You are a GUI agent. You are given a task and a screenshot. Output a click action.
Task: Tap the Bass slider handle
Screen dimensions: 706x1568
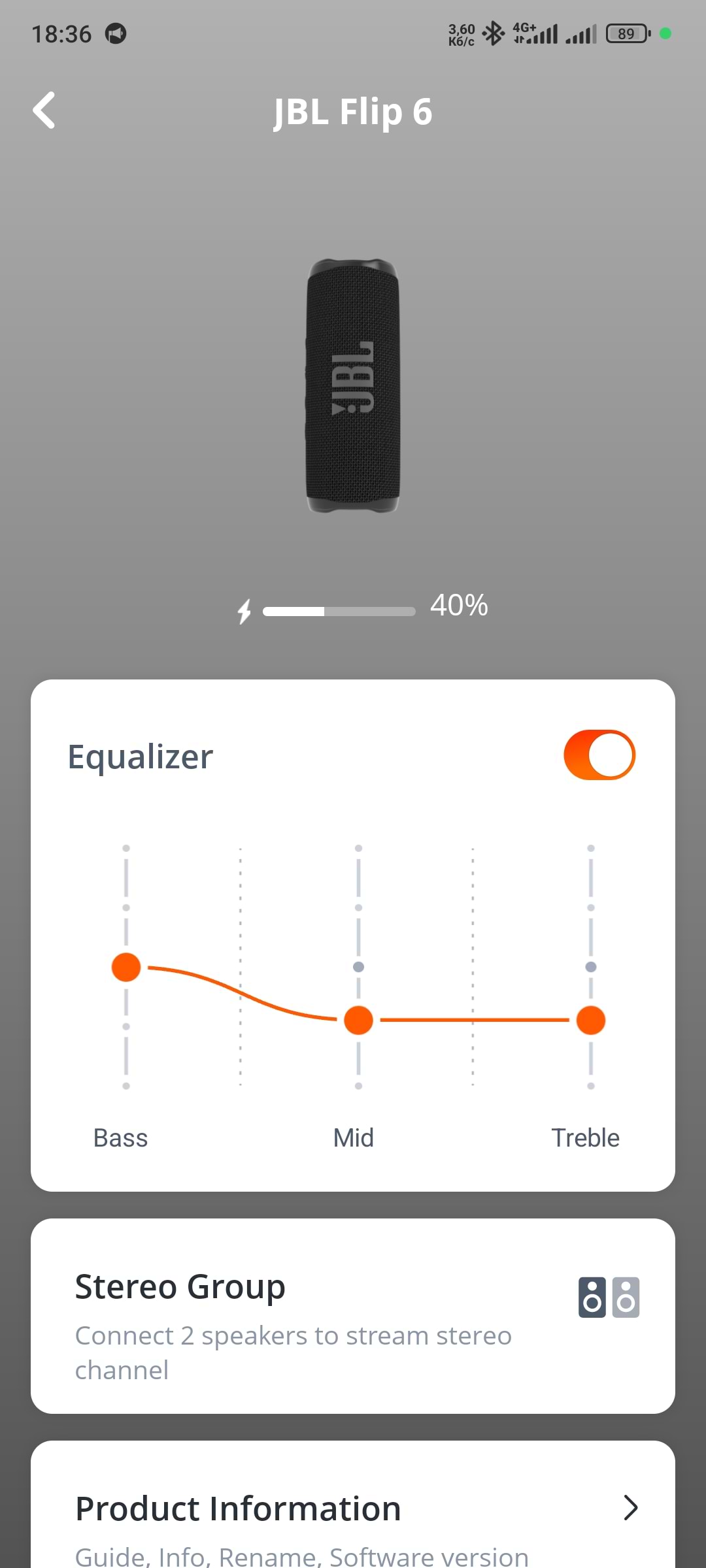coord(126,967)
